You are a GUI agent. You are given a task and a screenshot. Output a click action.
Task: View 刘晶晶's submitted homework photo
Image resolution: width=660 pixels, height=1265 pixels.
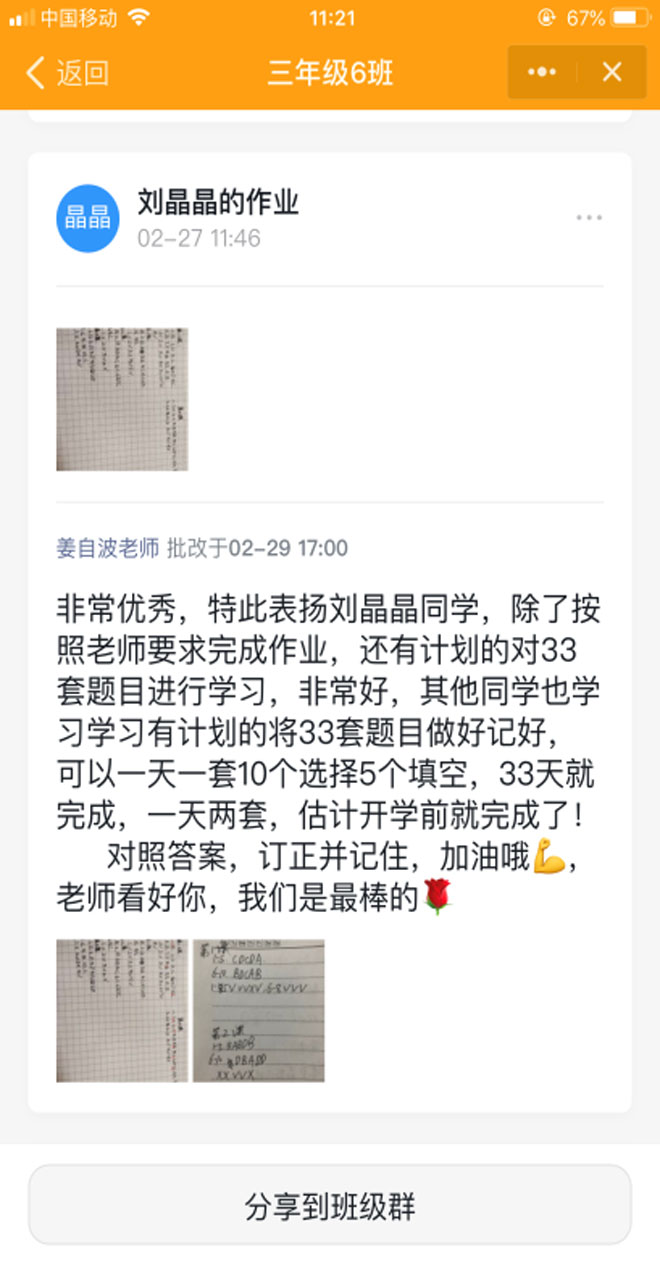(122, 399)
